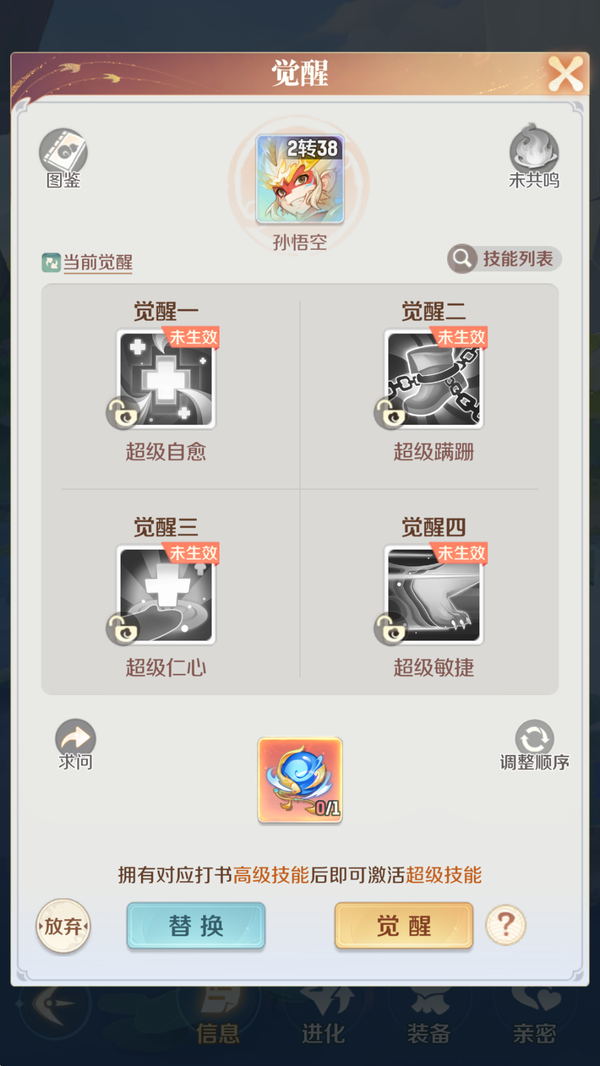This screenshot has width=600, height=1066.
Task: Select the 超级蹒跚 skill in 觉醒二
Action: coord(433,379)
